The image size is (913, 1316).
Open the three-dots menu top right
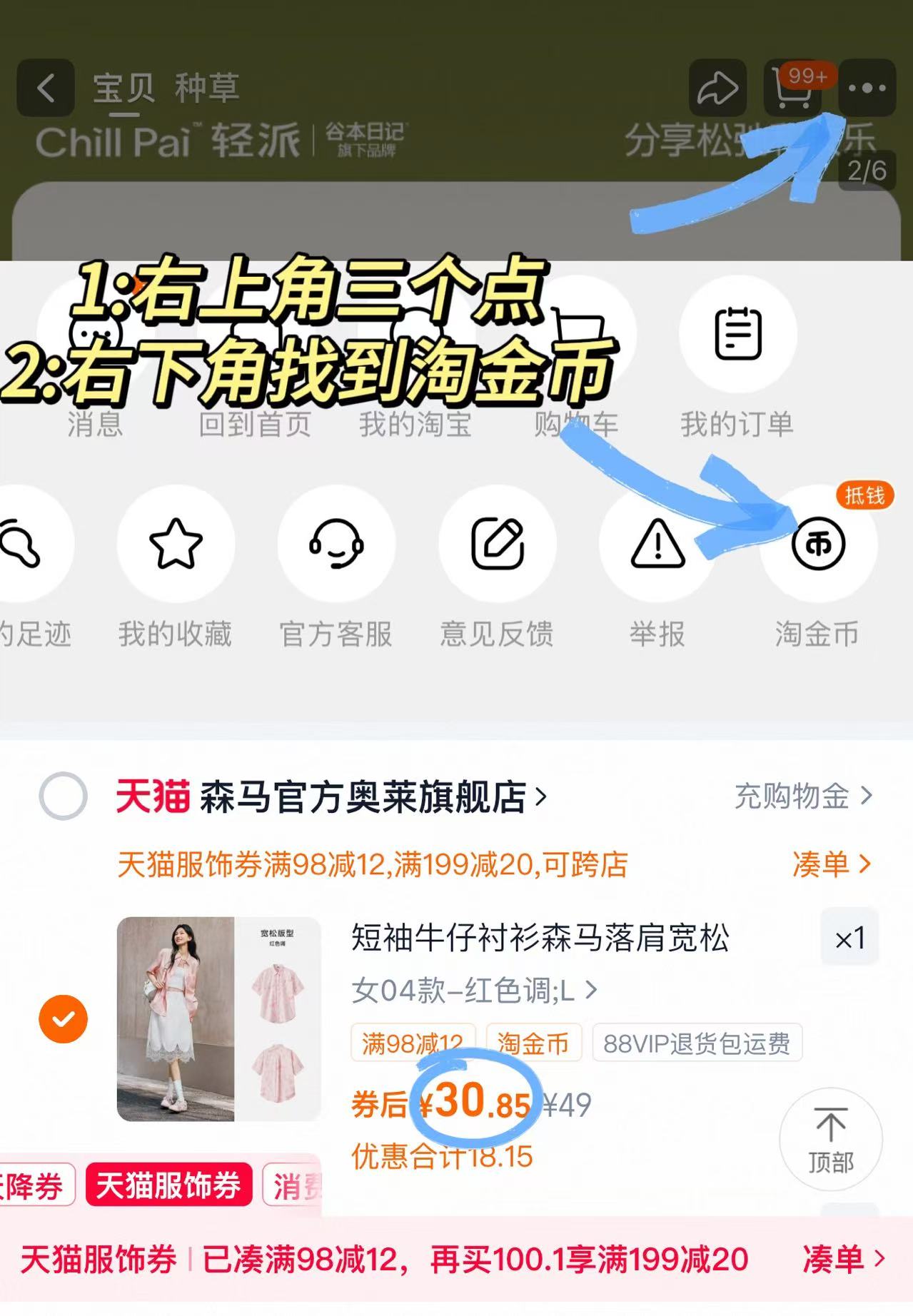point(866,88)
